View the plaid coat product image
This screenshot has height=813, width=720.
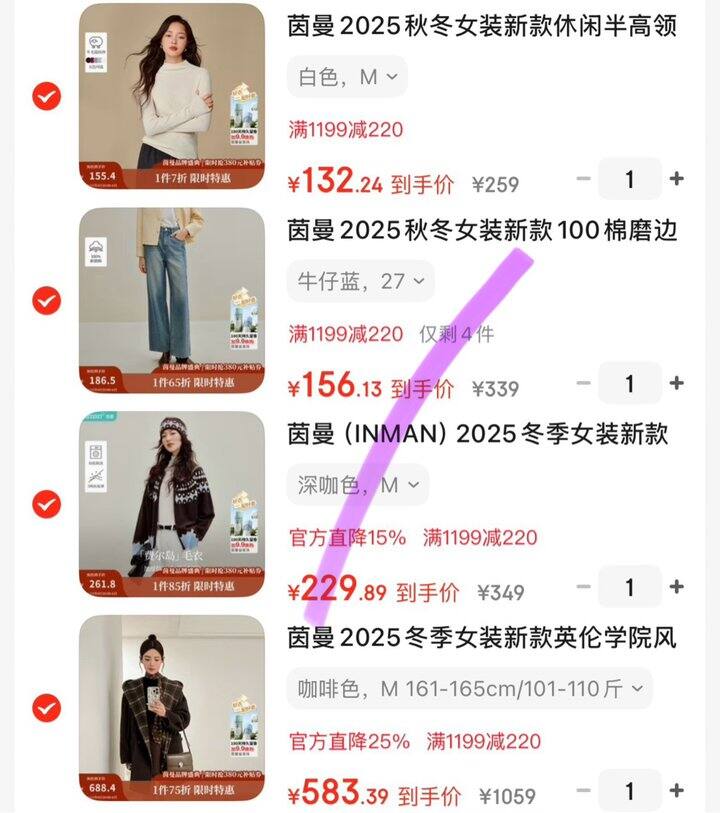pyautogui.click(x=171, y=708)
